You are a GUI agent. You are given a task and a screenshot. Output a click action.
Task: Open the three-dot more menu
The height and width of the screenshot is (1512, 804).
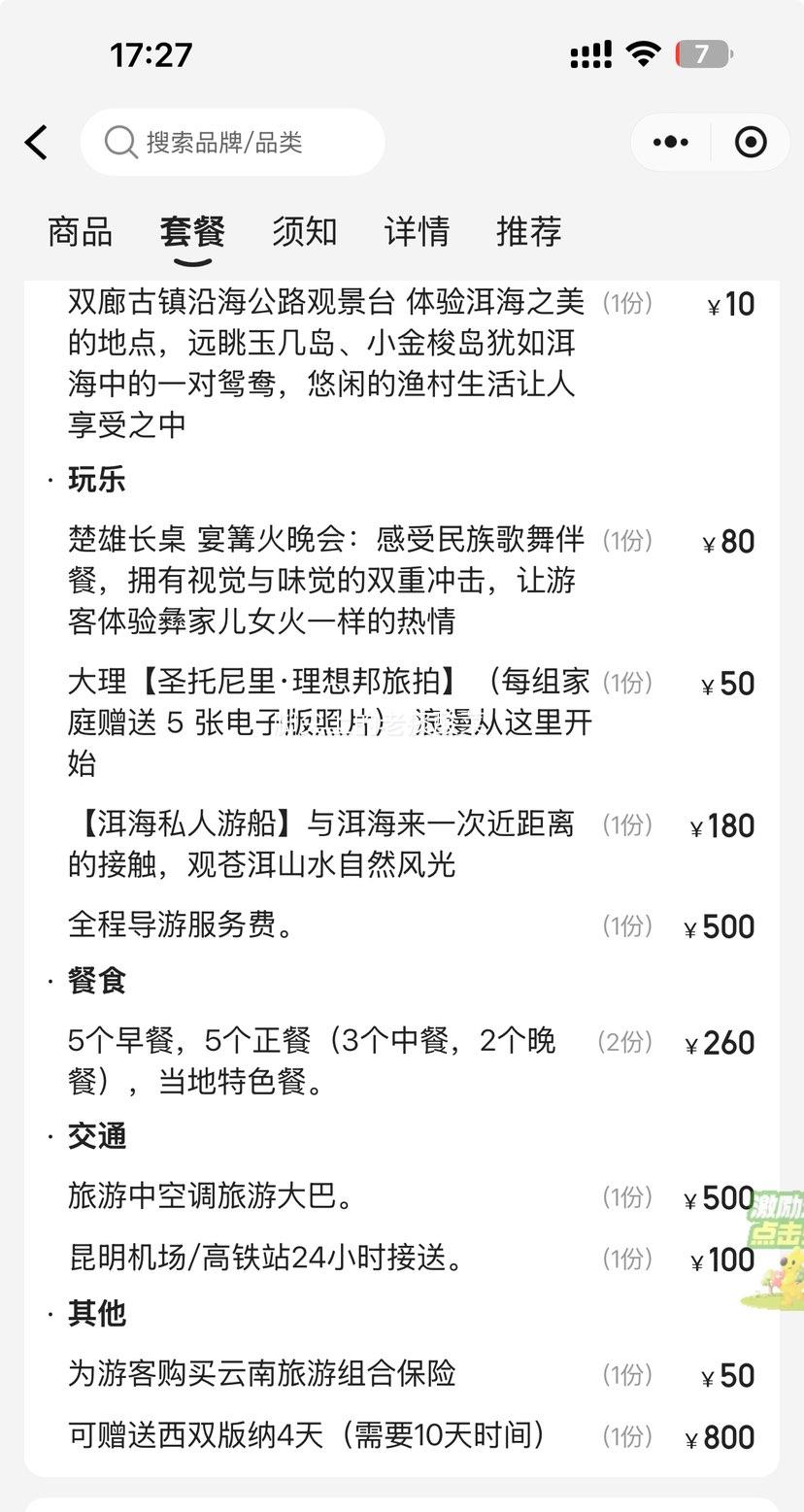click(x=671, y=143)
